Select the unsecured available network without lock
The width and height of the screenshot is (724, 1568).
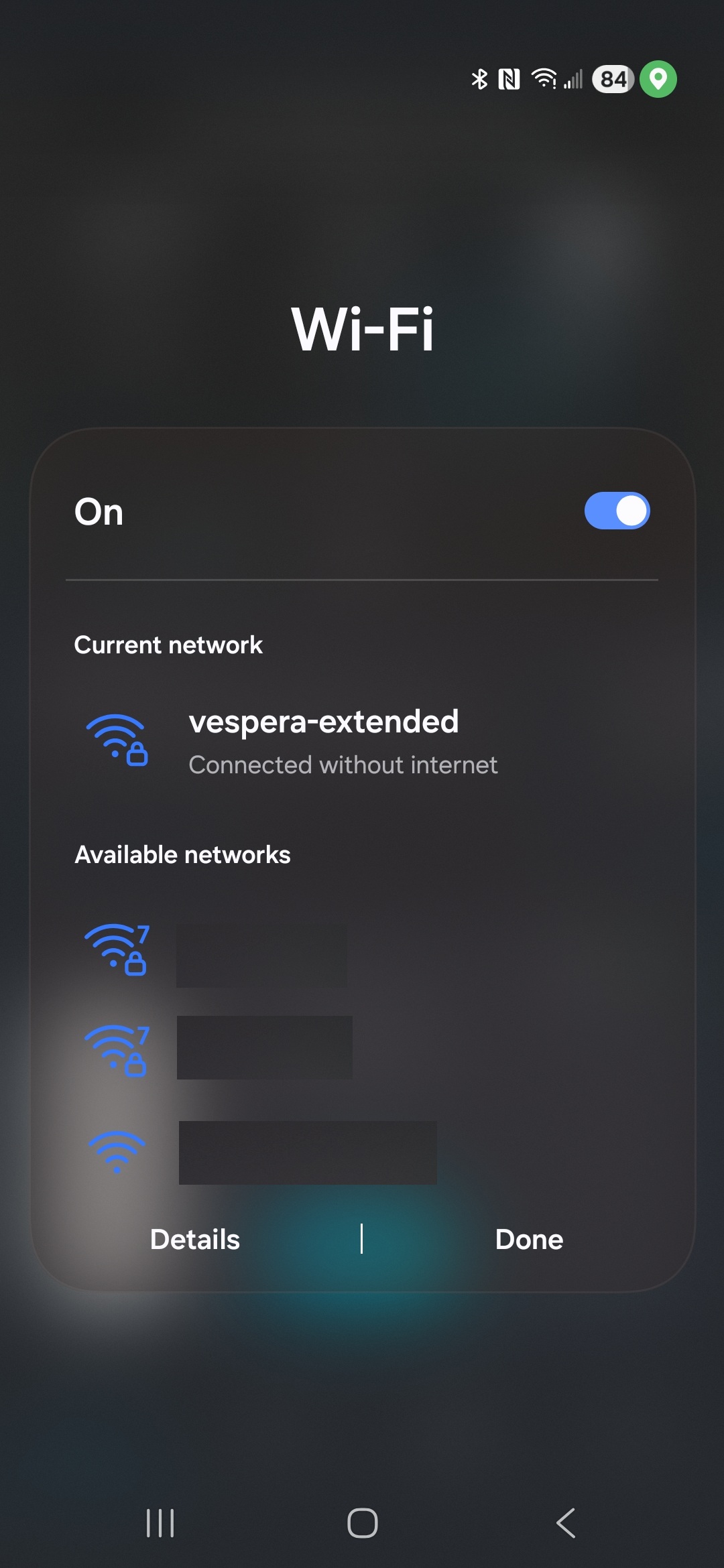(307, 1152)
